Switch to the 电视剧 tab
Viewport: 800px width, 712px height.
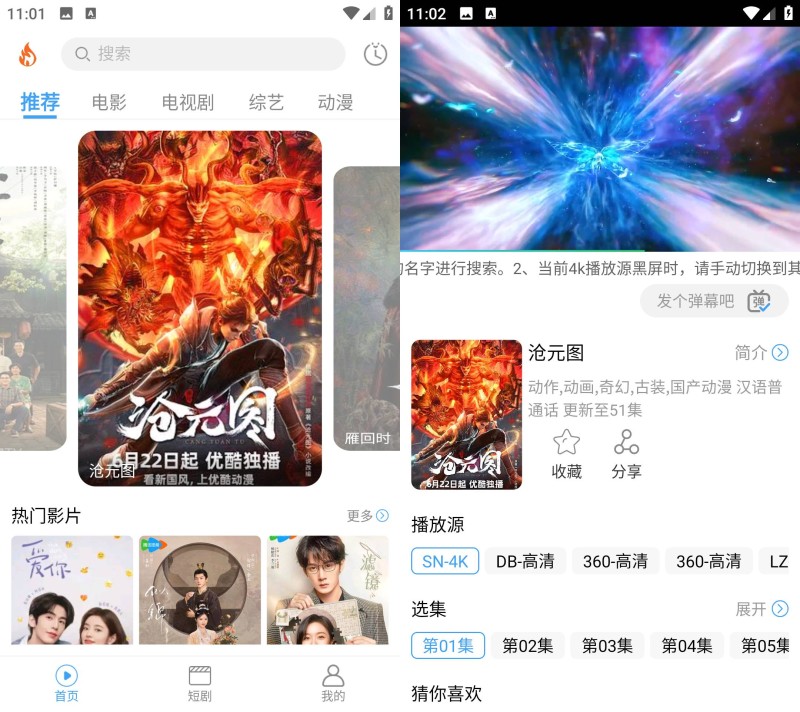point(188,102)
